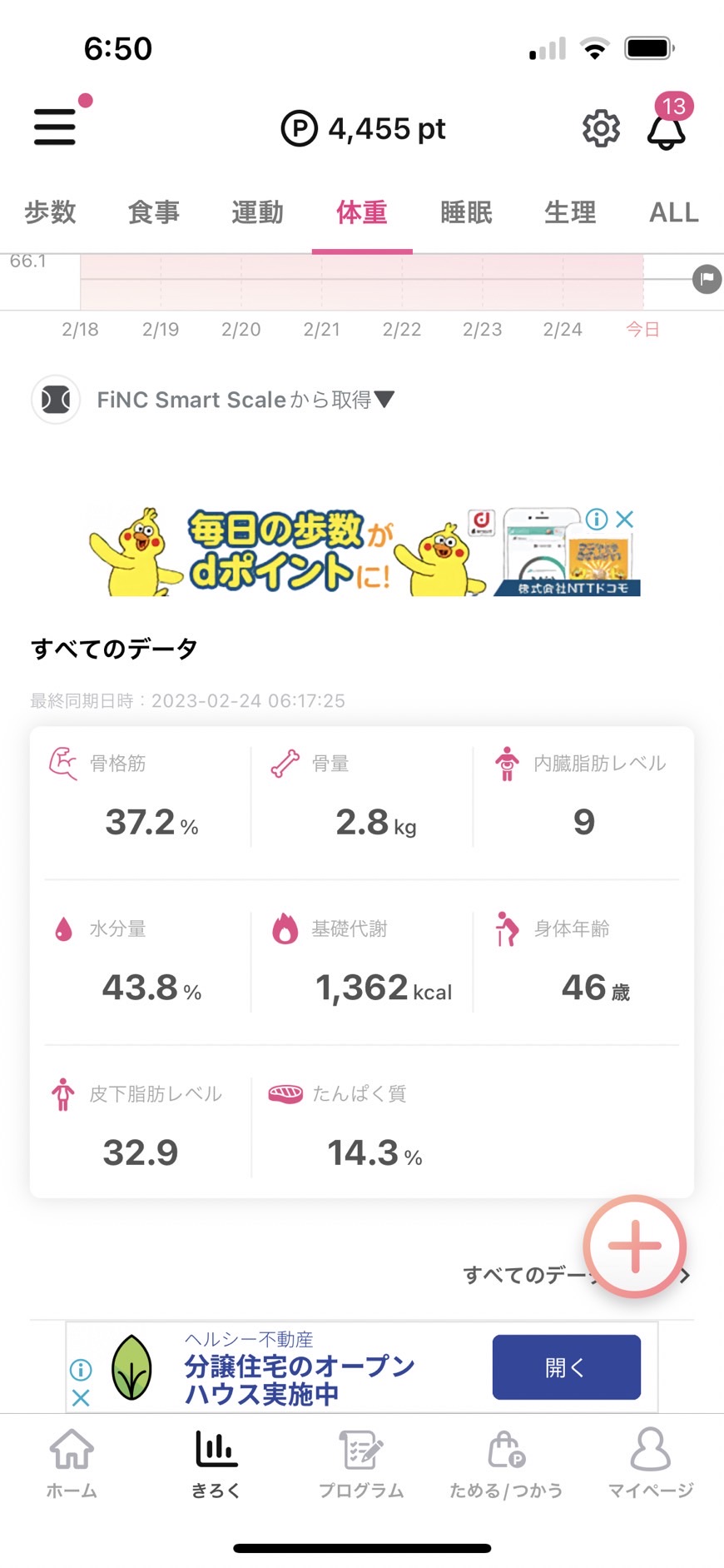This screenshot has height=1568, width=724.
Task: Switch to the 食事 tab
Action: tap(154, 212)
